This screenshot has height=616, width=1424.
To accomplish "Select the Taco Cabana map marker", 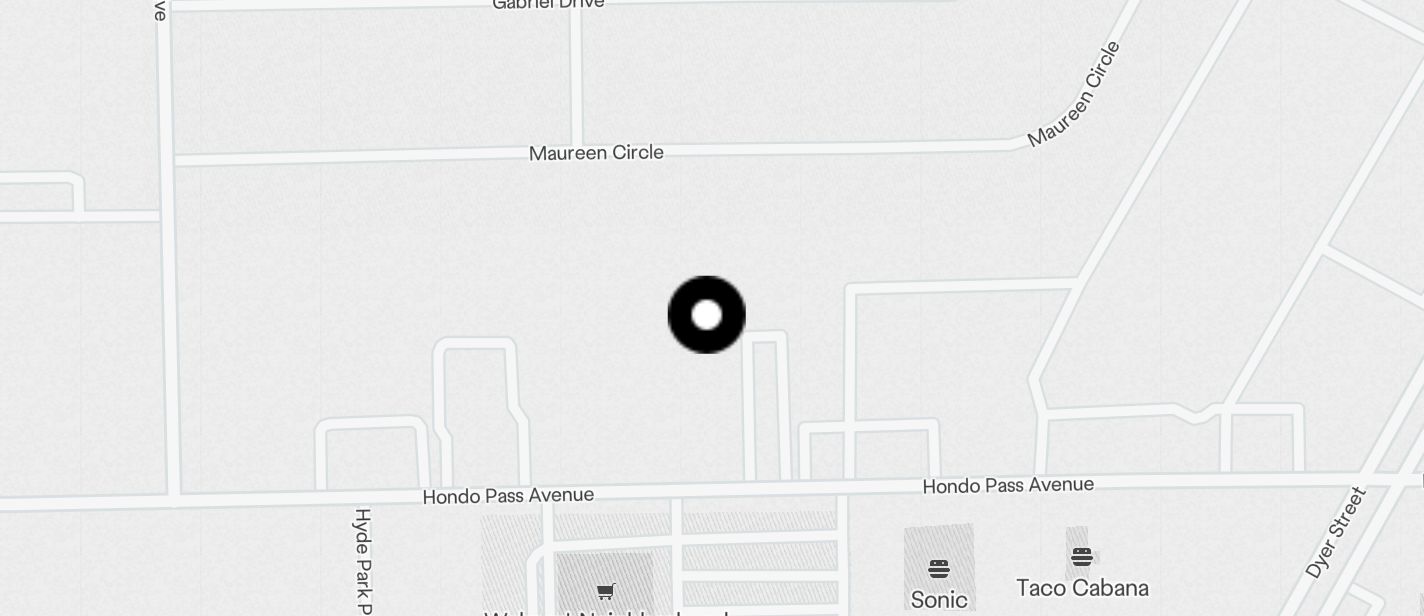I will click(x=1081, y=557).
